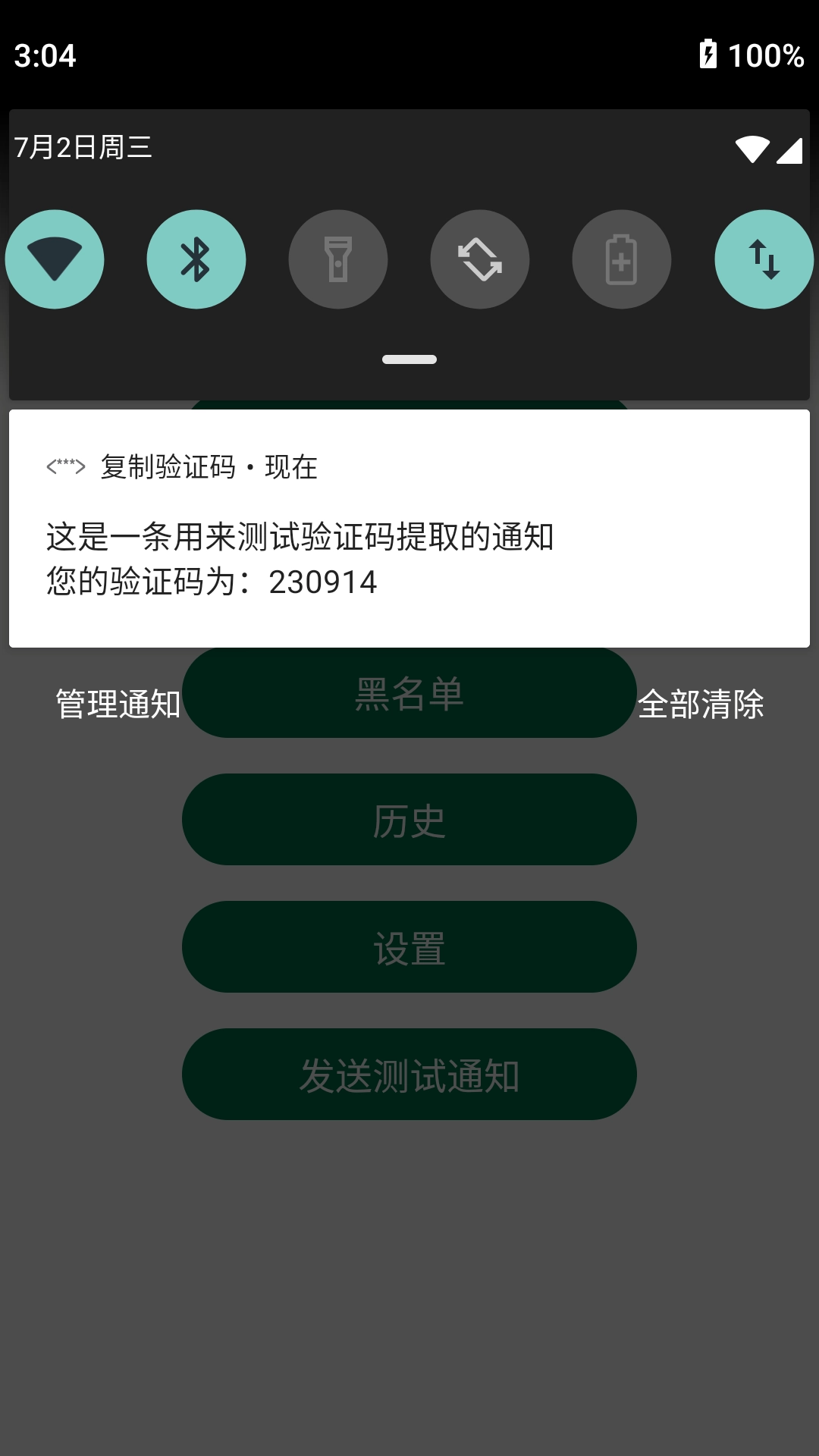The image size is (819, 1456).
Task: Open the notification shade date area 7月2日周三
Action: point(82,149)
